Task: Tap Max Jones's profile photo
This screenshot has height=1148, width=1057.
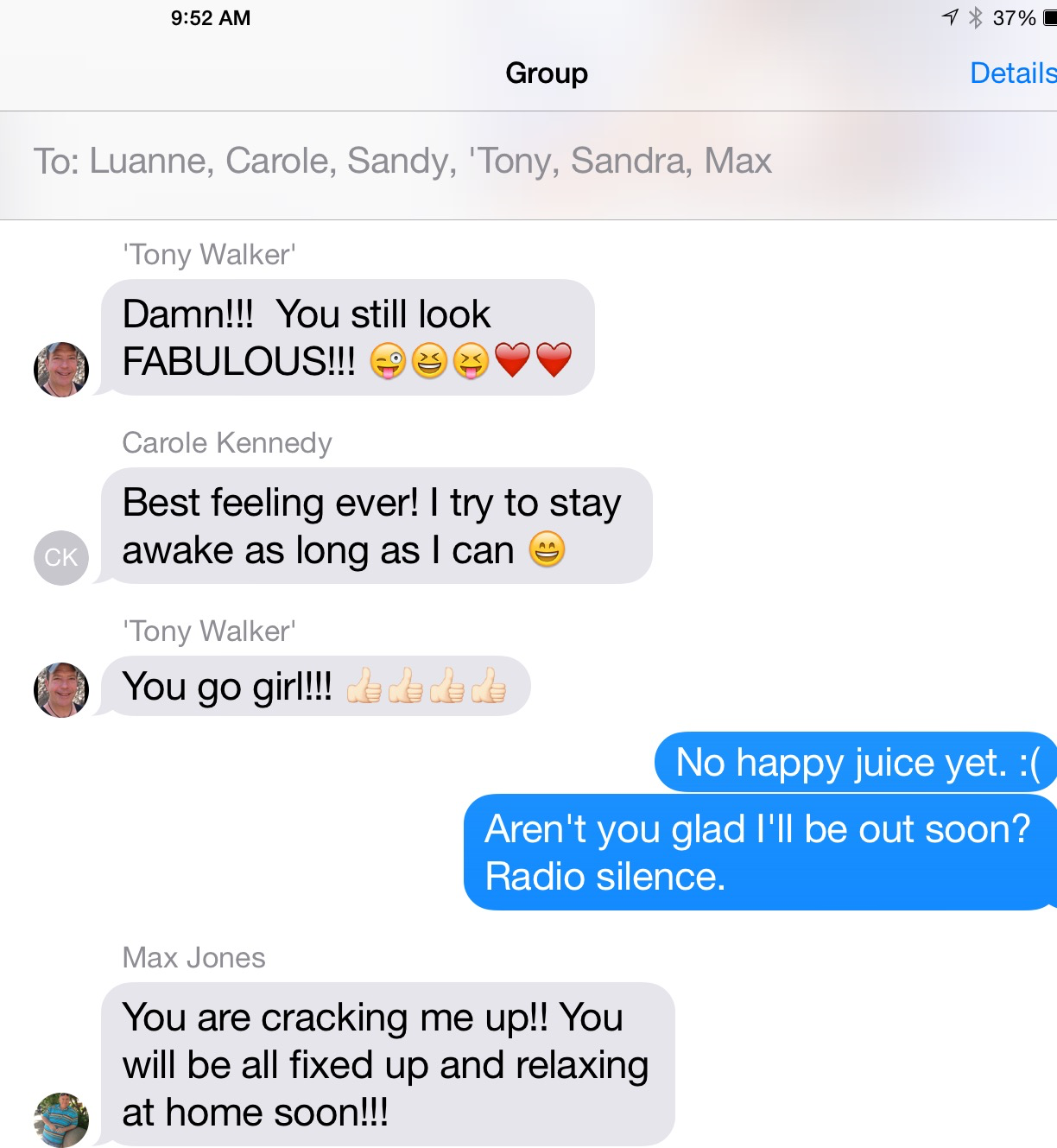Action: 61,1119
